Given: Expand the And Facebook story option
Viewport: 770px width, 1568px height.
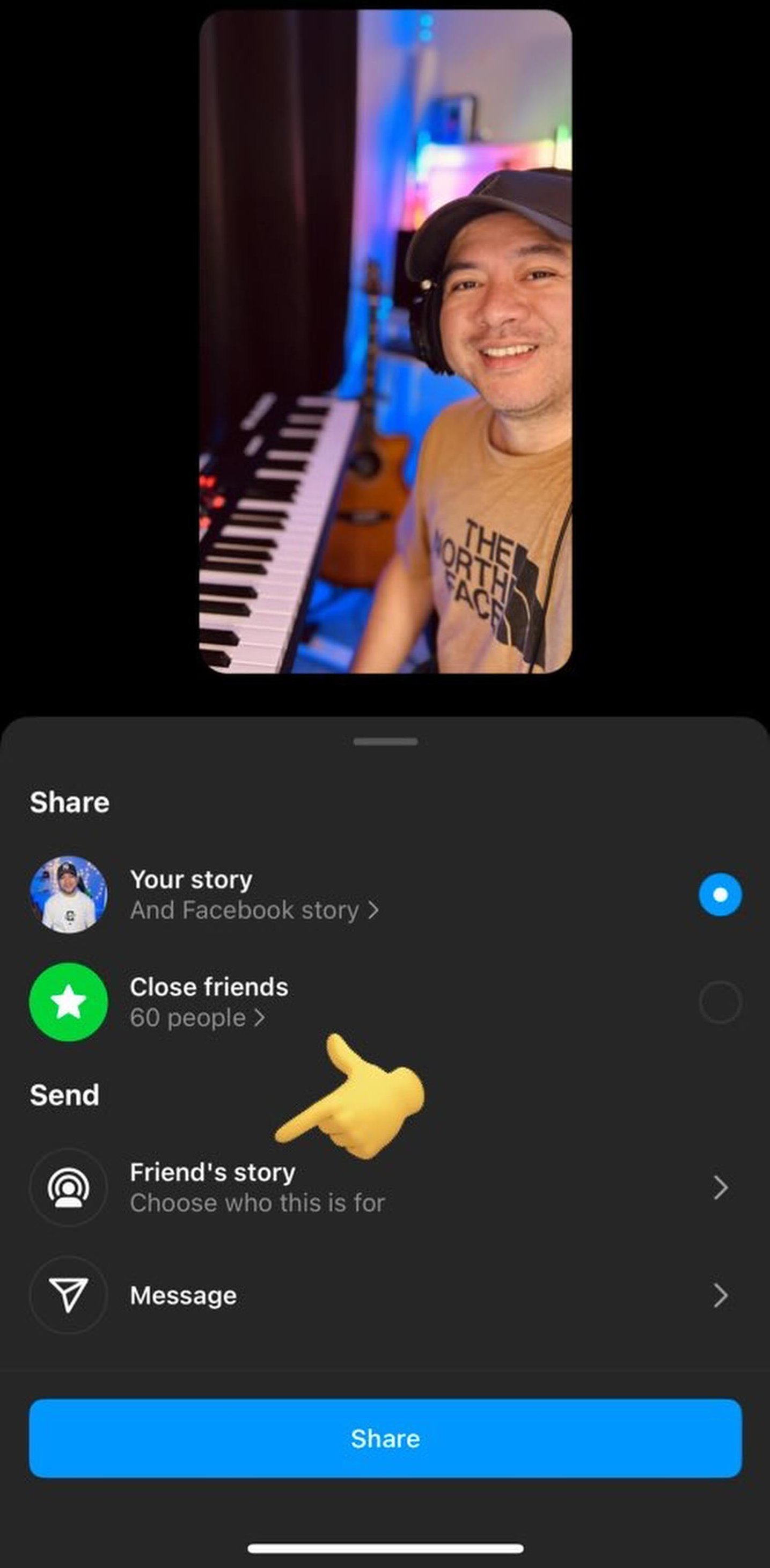Looking at the screenshot, I should pos(254,910).
